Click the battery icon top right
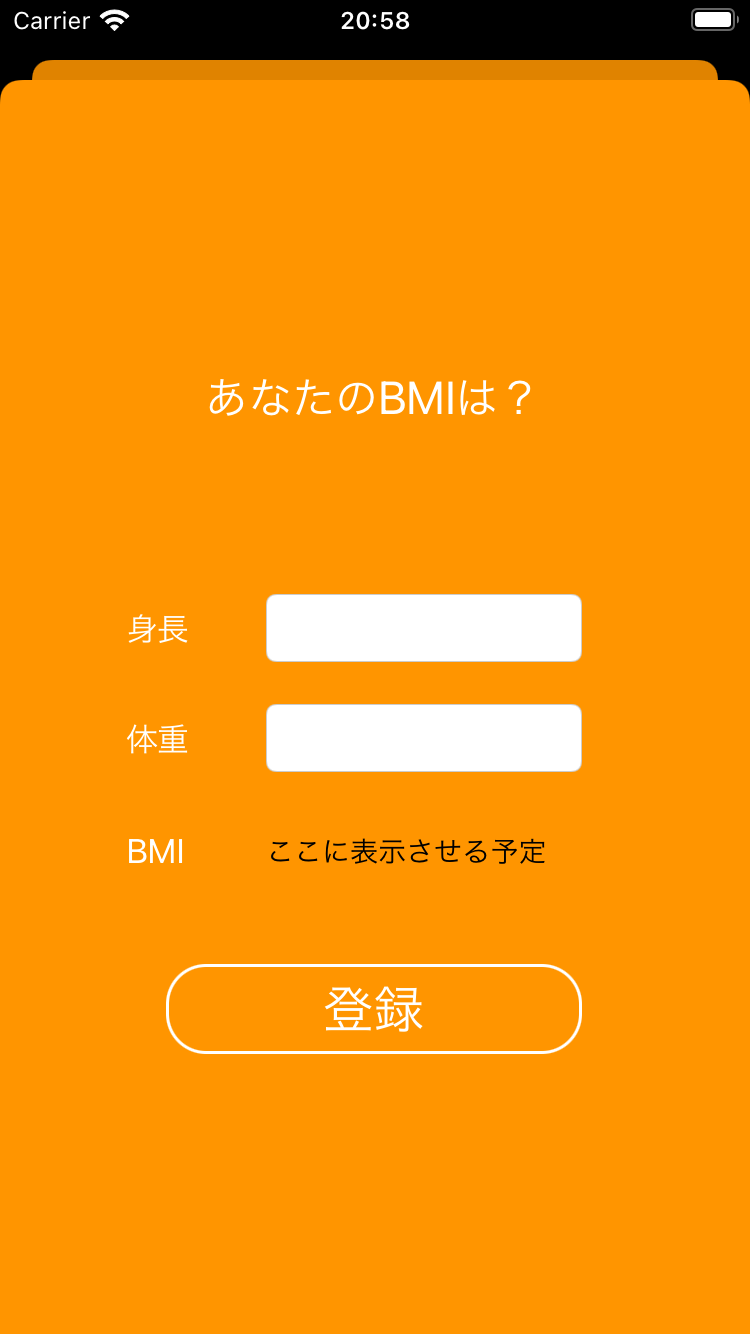Image resolution: width=750 pixels, height=1334 pixels. tap(712, 19)
